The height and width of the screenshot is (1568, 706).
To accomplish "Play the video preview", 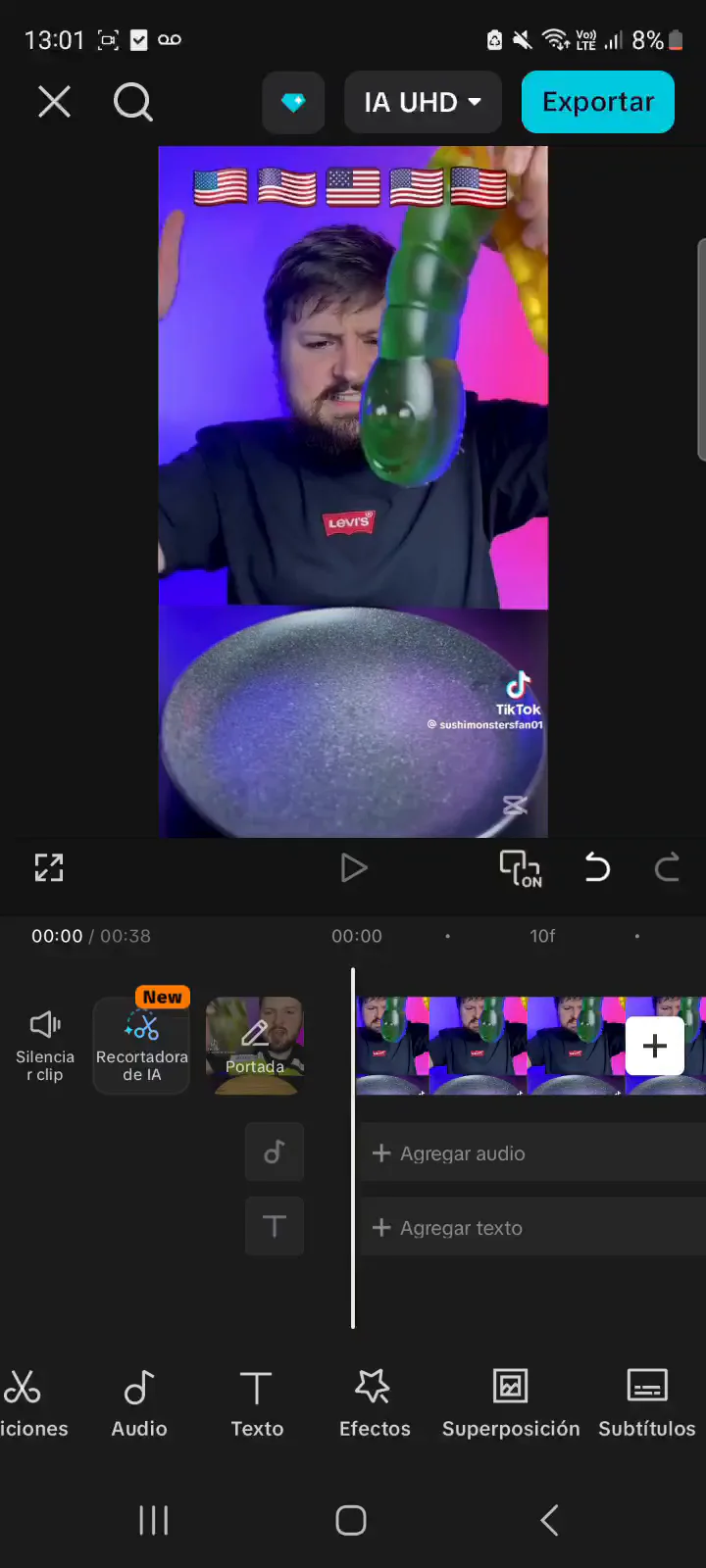I will click(x=353, y=868).
